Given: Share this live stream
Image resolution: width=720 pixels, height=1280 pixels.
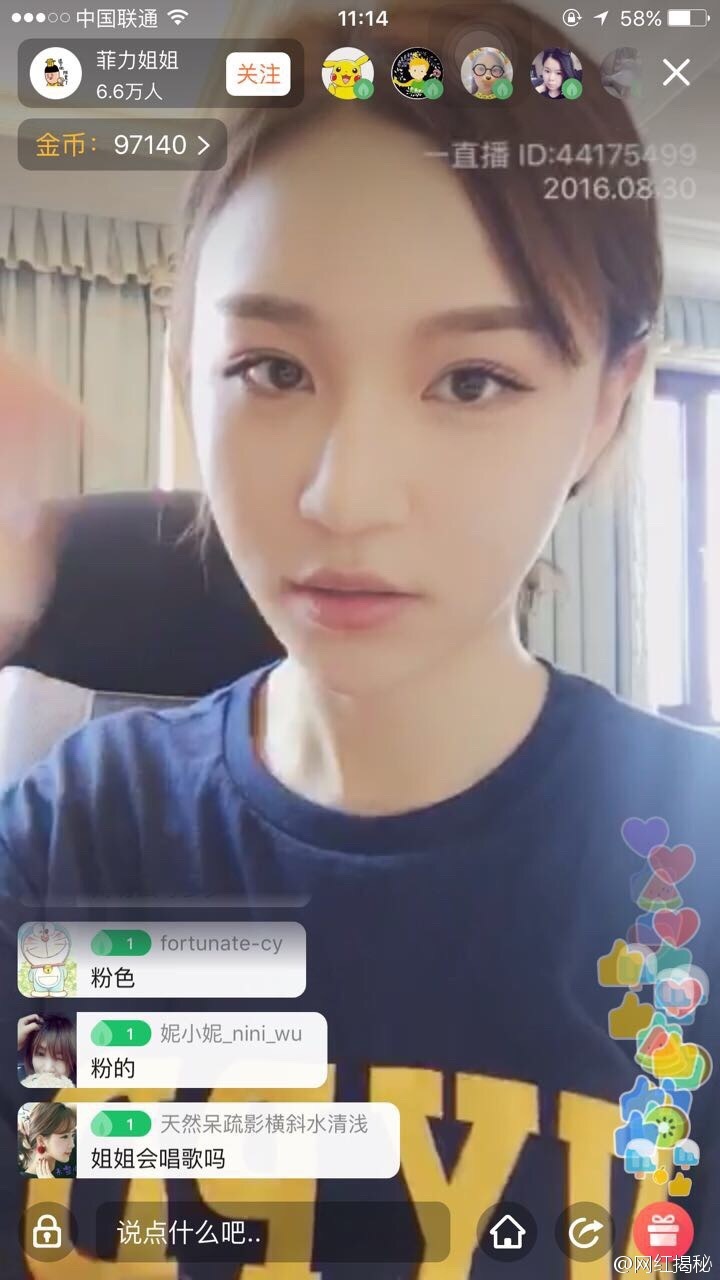Looking at the screenshot, I should (584, 1232).
